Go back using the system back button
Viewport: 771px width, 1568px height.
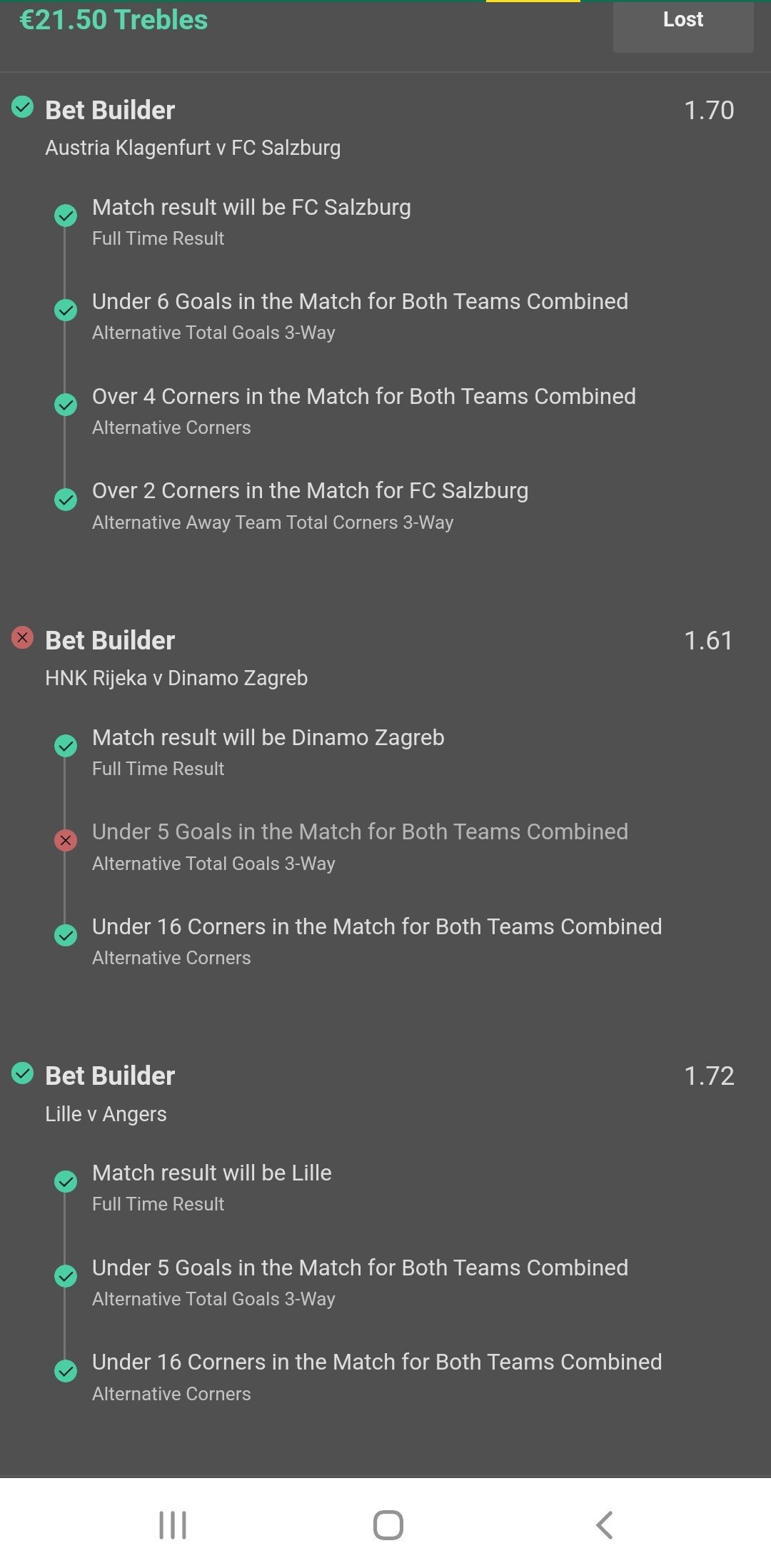click(x=604, y=1525)
